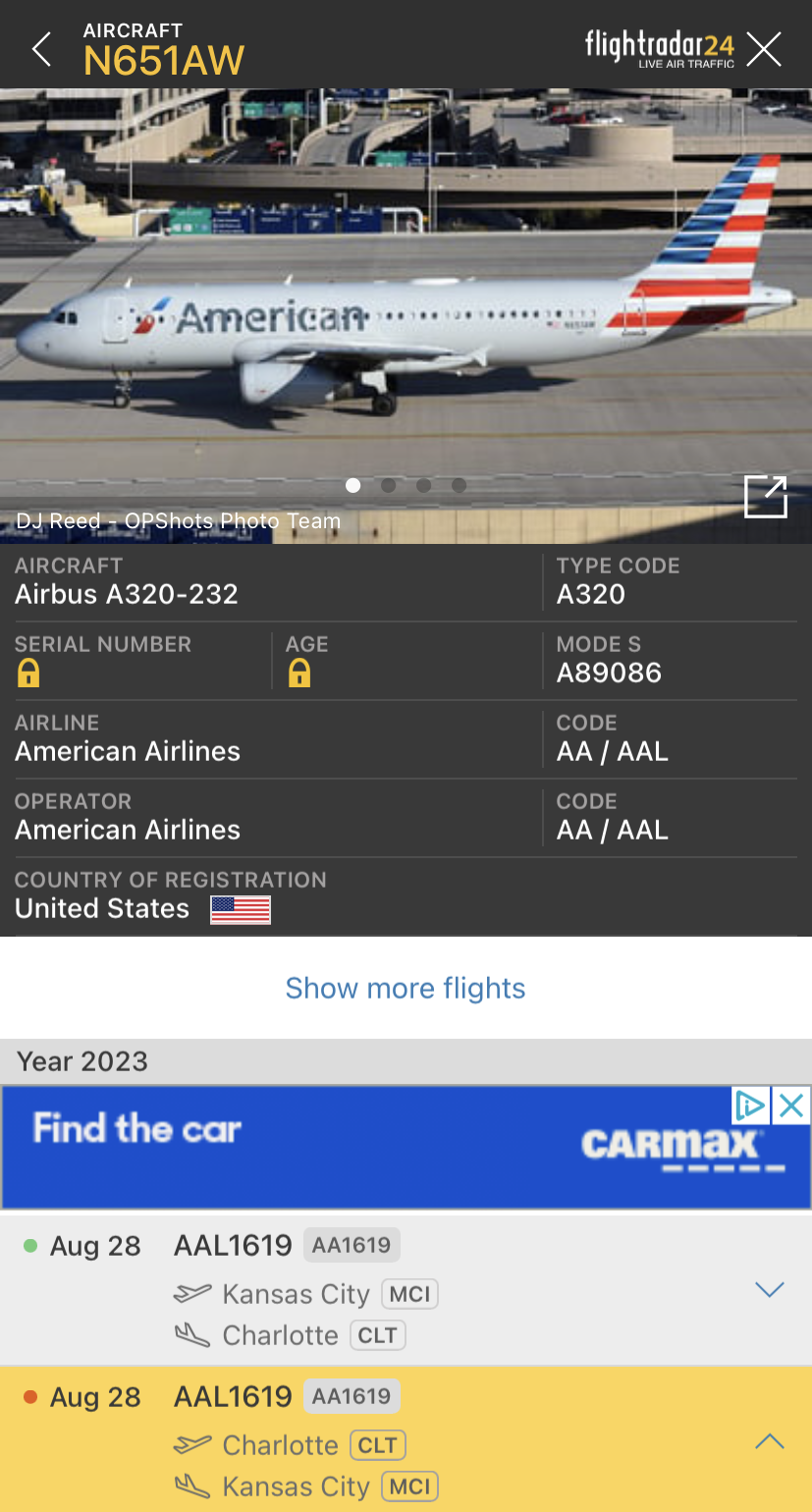
Task: Open aircraft photo in external view
Action: click(x=765, y=496)
